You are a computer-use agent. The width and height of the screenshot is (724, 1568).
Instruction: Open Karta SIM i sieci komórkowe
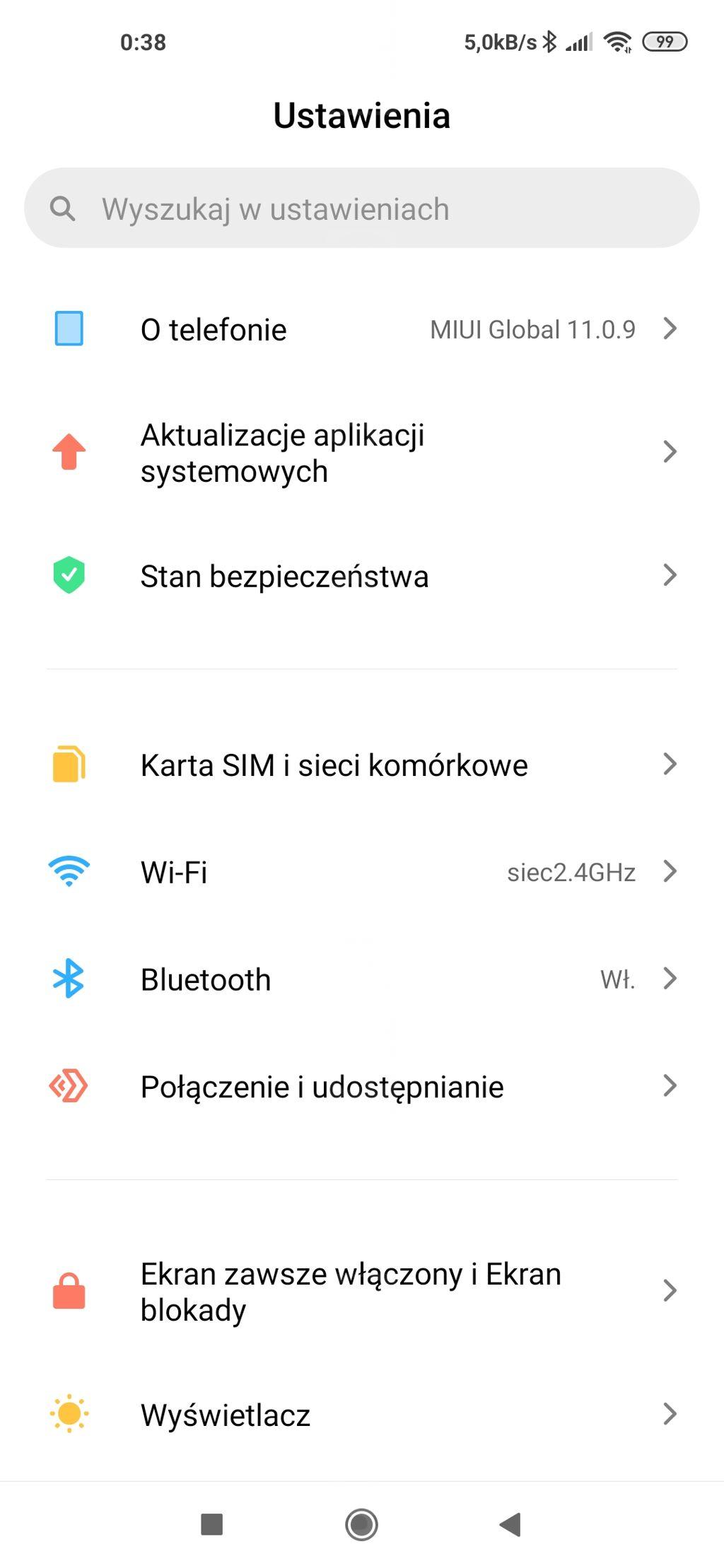pos(361,765)
